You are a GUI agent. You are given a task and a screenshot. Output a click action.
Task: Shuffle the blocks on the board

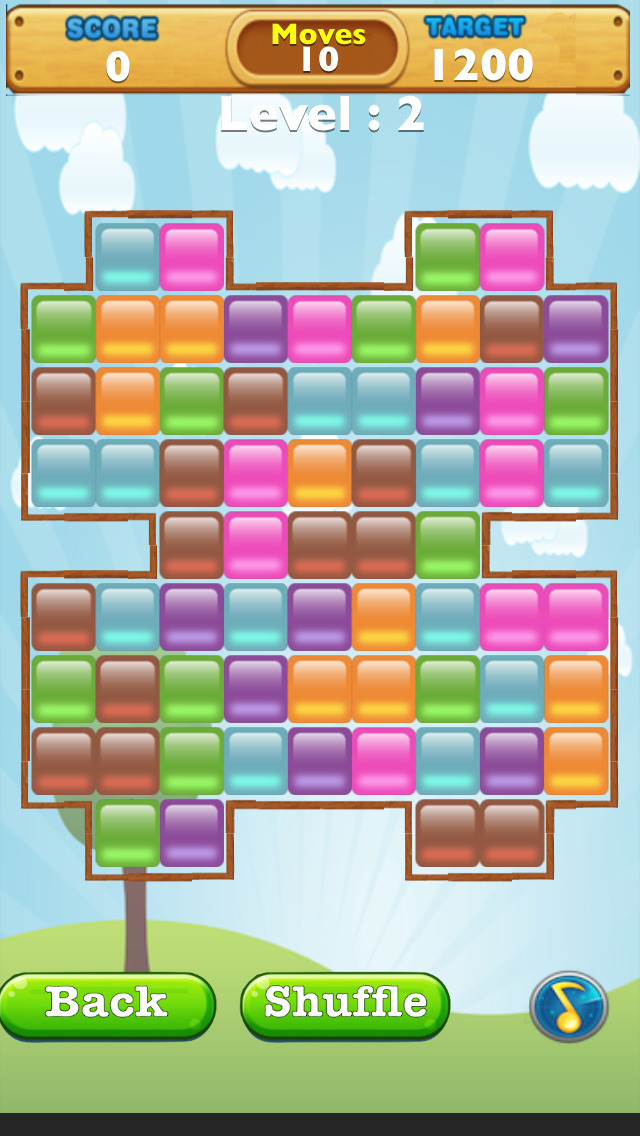[x=345, y=1006]
